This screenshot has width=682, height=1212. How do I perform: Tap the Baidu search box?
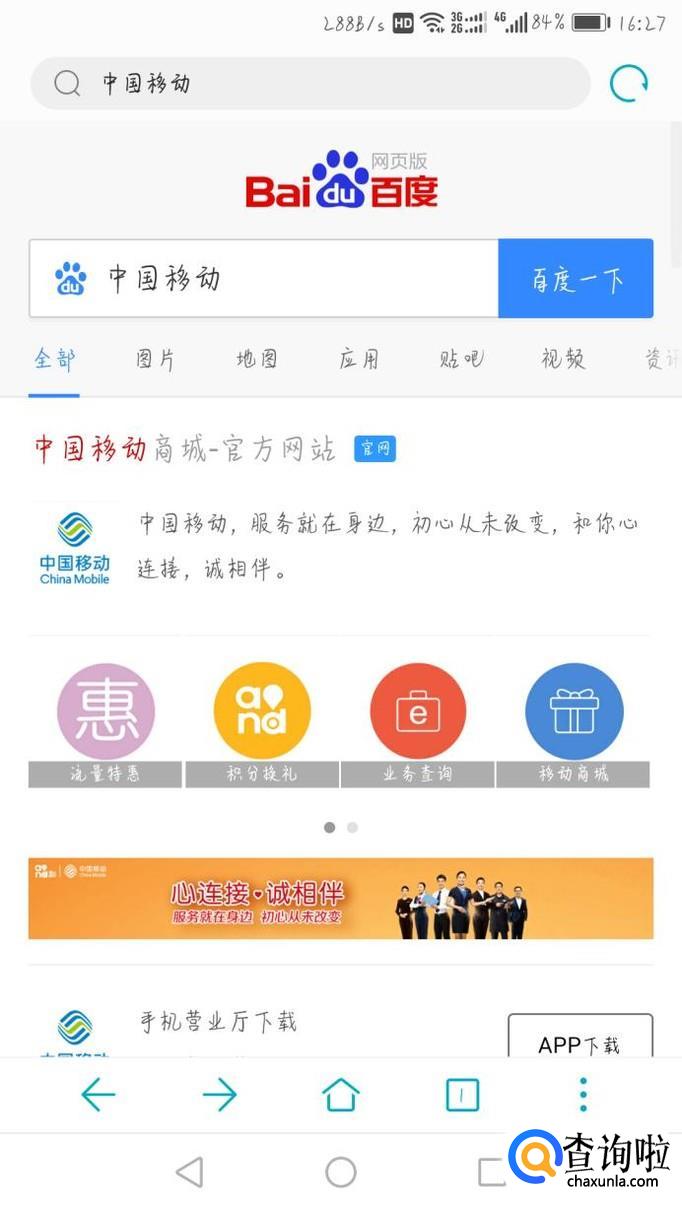264,278
